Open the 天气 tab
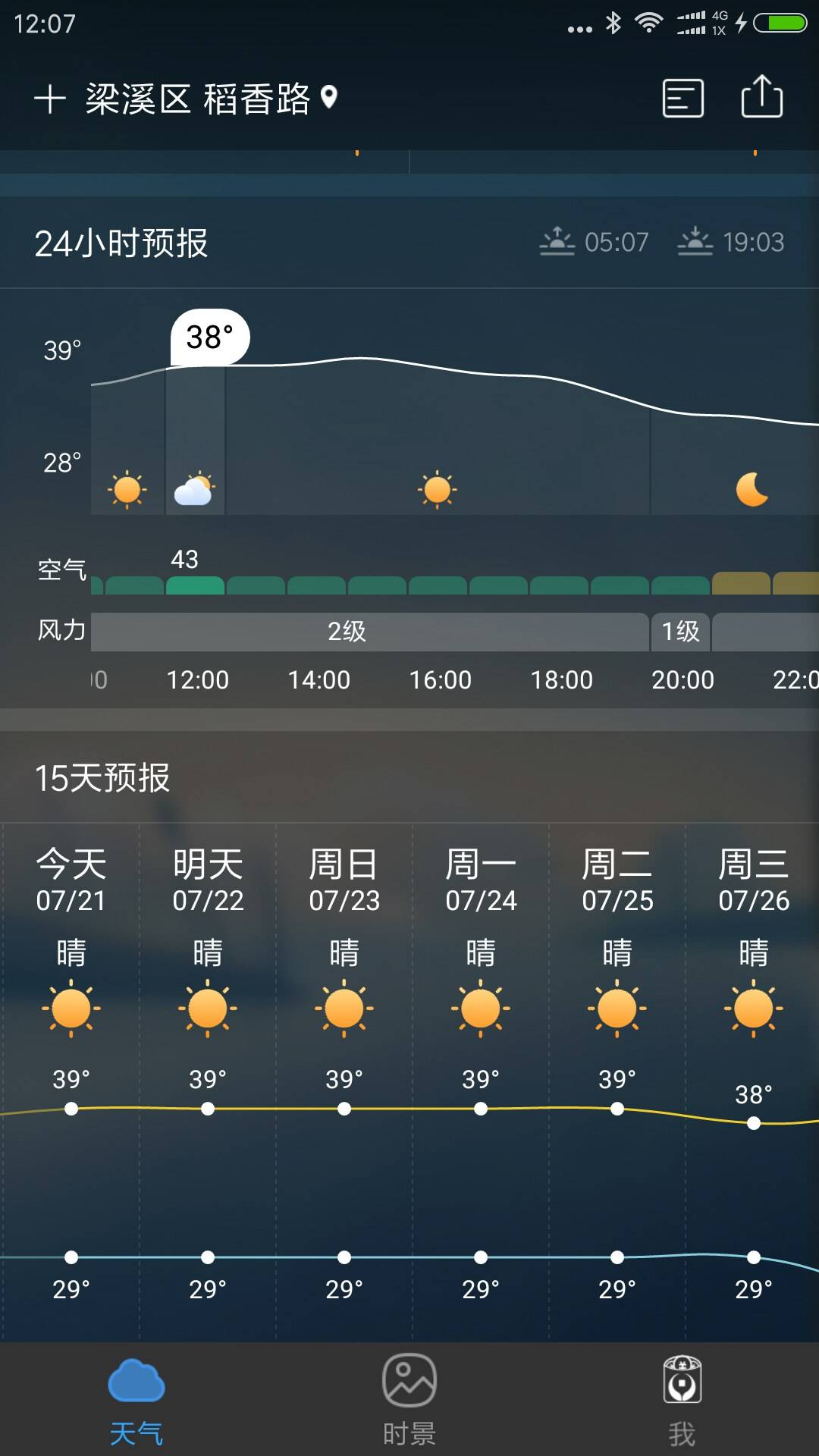This screenshot has width=819, height=1456. pyautogui.click(x=136, y=1400)
